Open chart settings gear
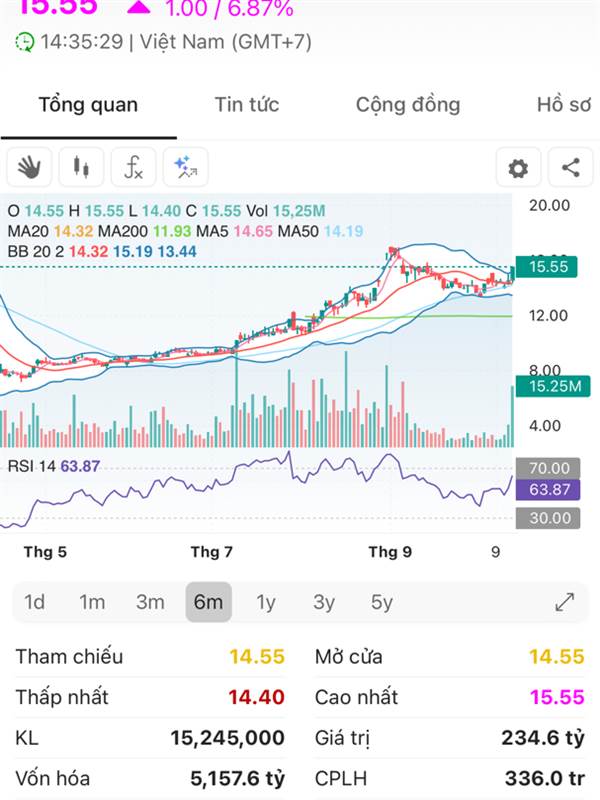The height and width of the screenshot is (800, 600). pyautogui.click(x=518, y=168)
